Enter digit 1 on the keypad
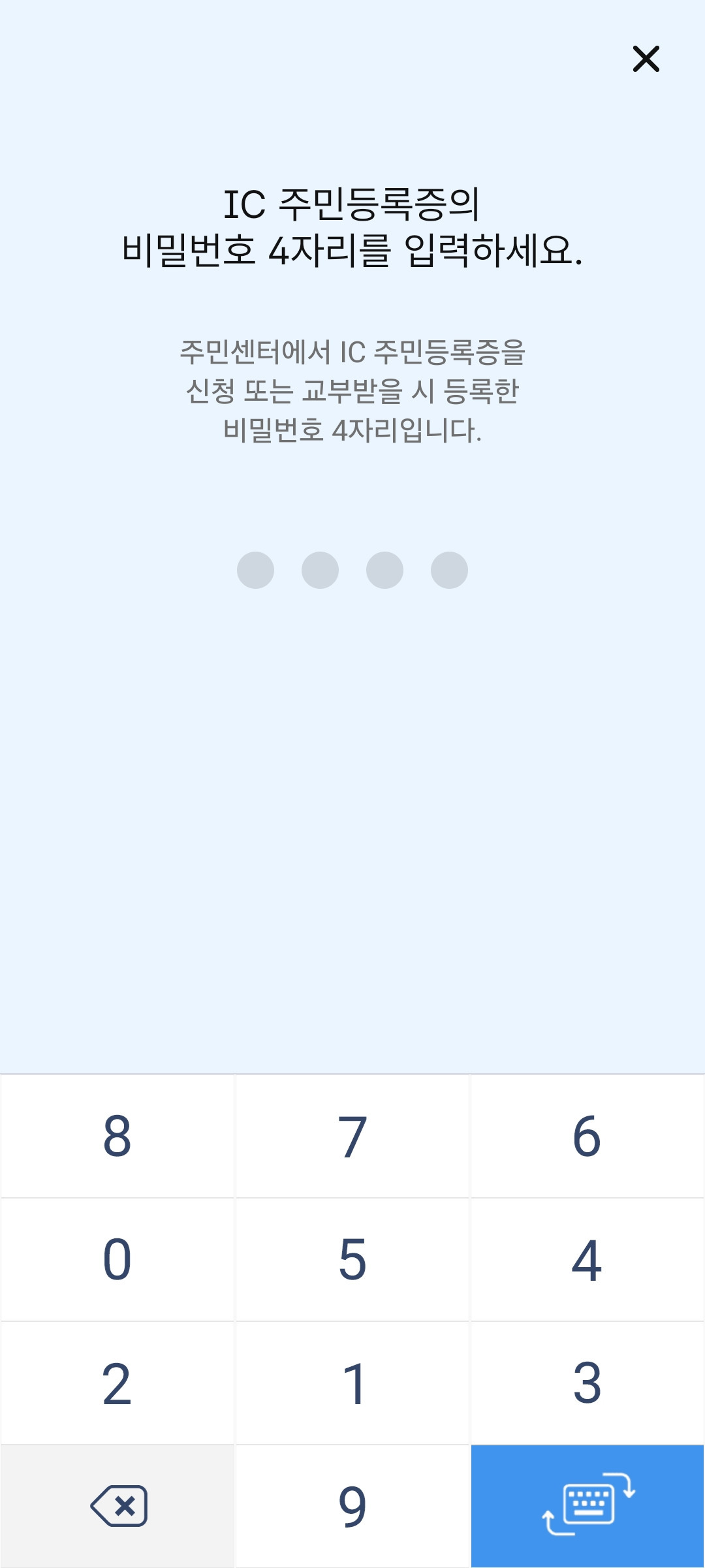705x1568 pixels. click(352, 1383)
